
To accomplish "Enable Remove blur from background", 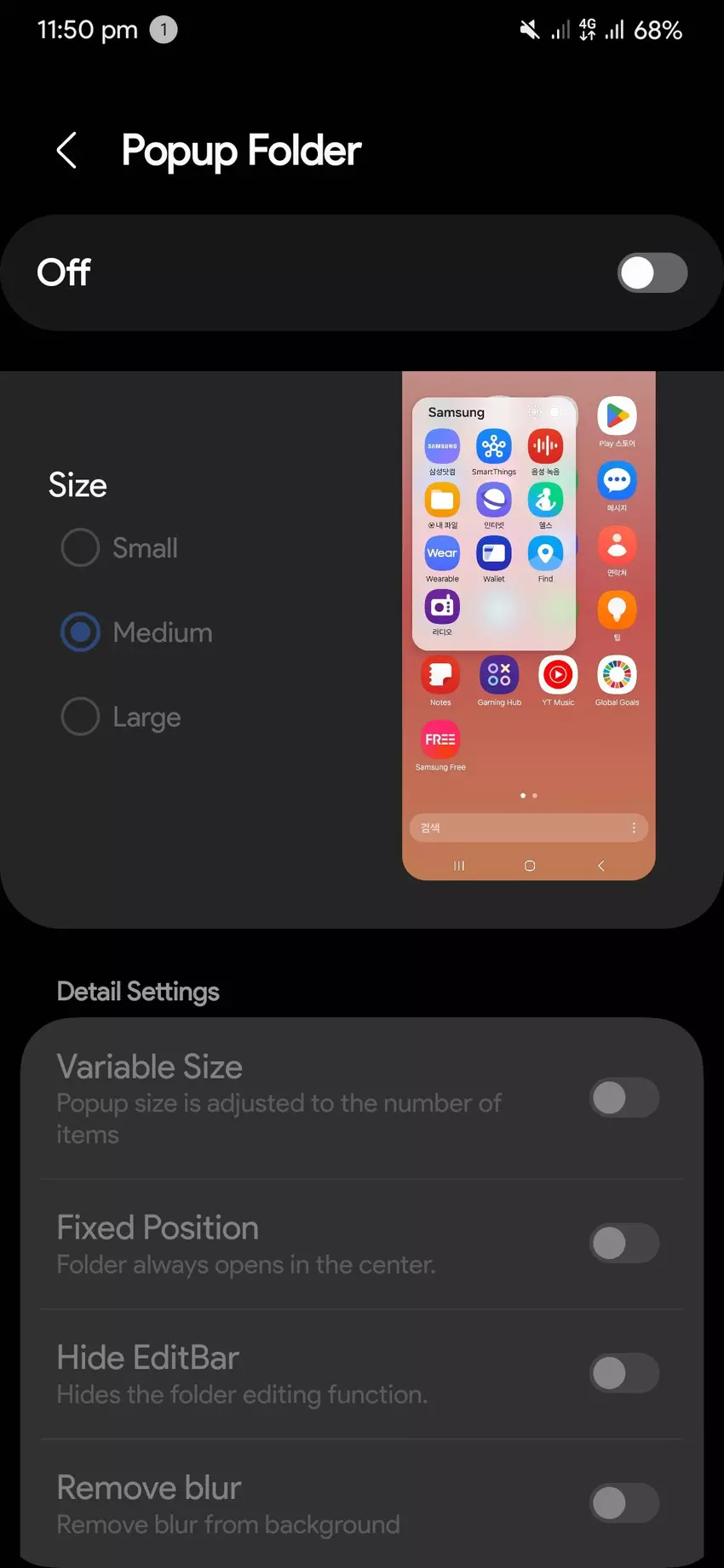I will point(624,1503).
